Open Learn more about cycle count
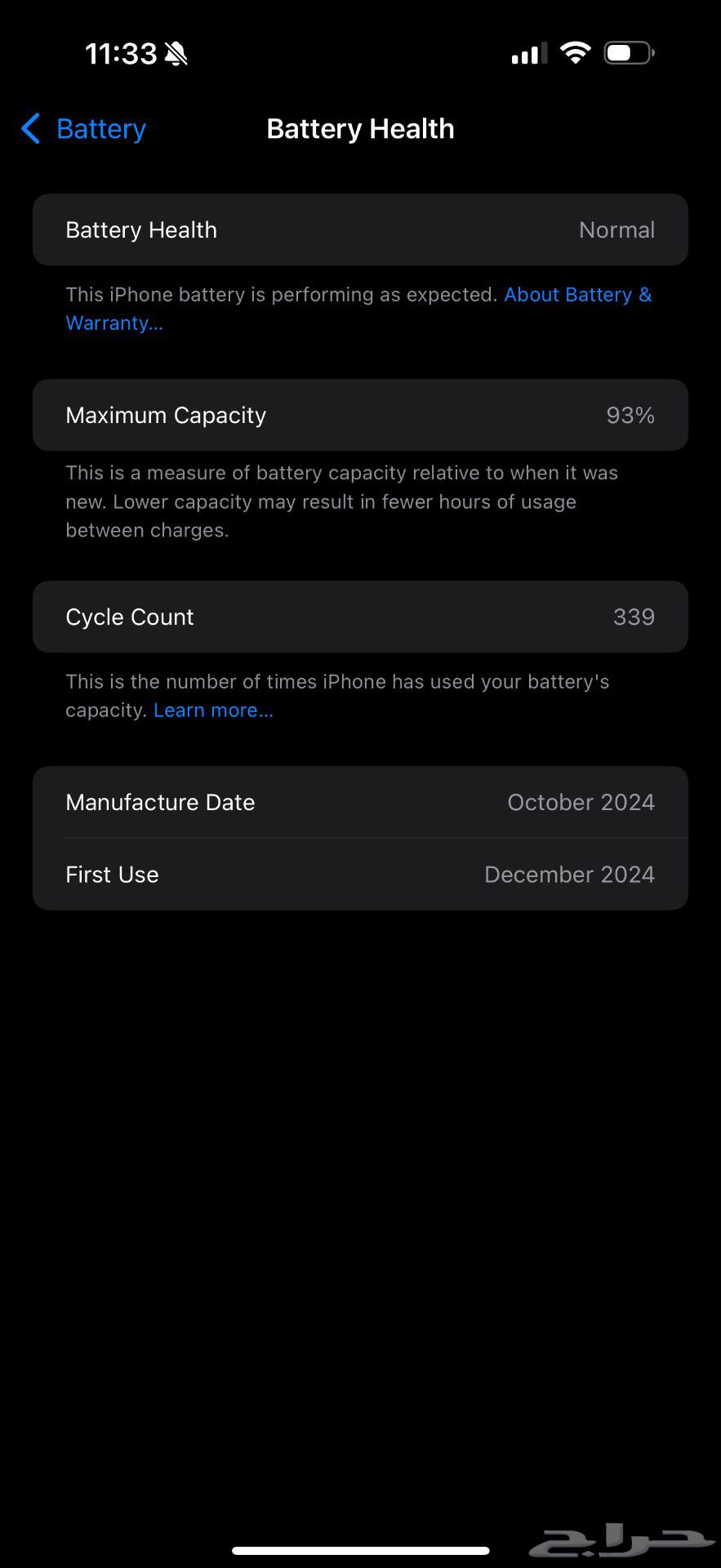This screenshot has width=721, height=1568. (213, 710)
